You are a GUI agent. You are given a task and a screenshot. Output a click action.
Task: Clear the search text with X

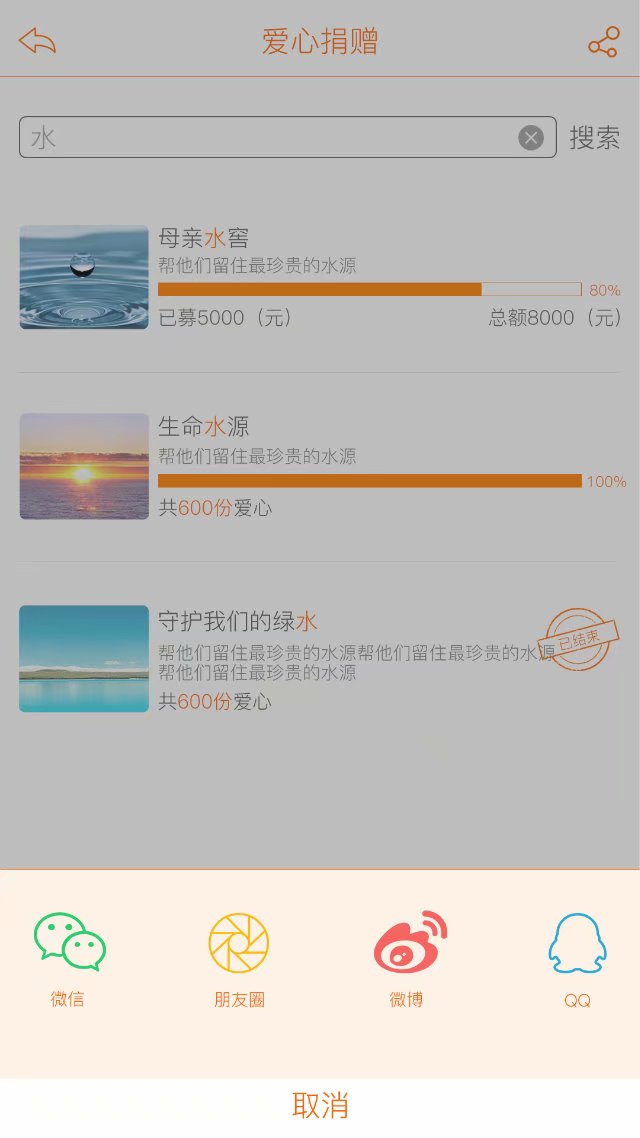point(531,138)
